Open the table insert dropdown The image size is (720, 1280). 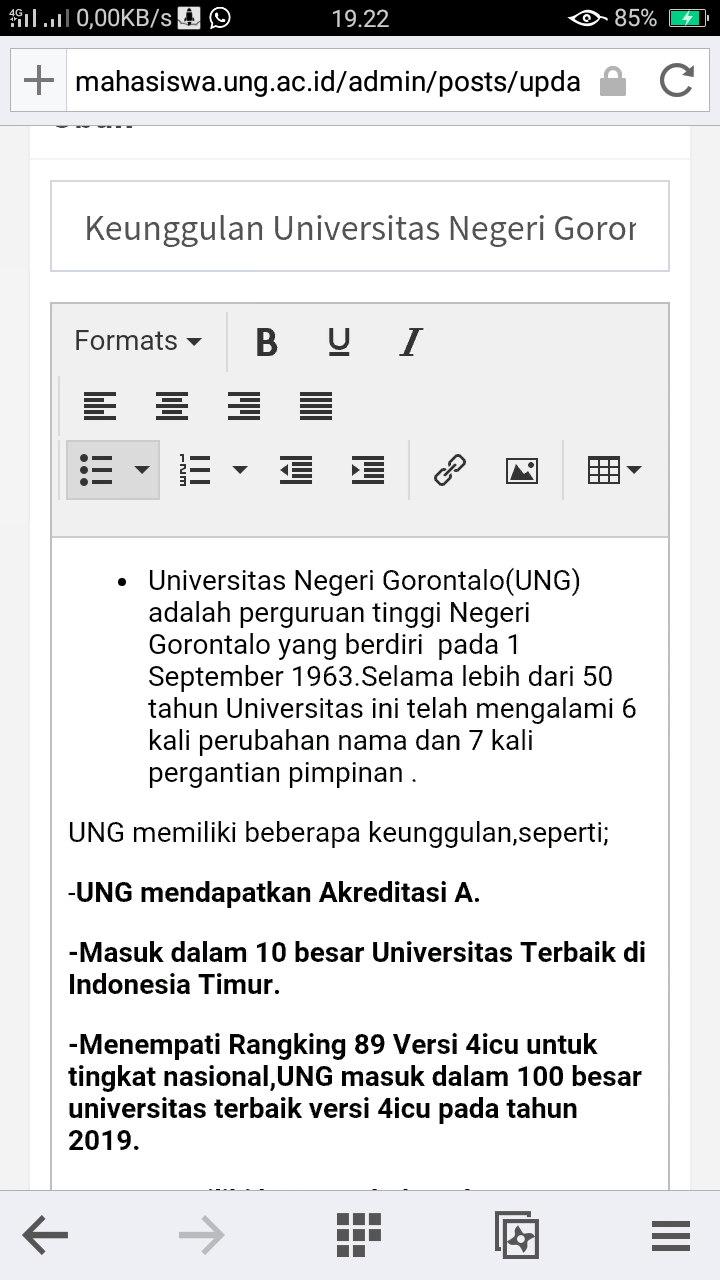click(614, 469)
